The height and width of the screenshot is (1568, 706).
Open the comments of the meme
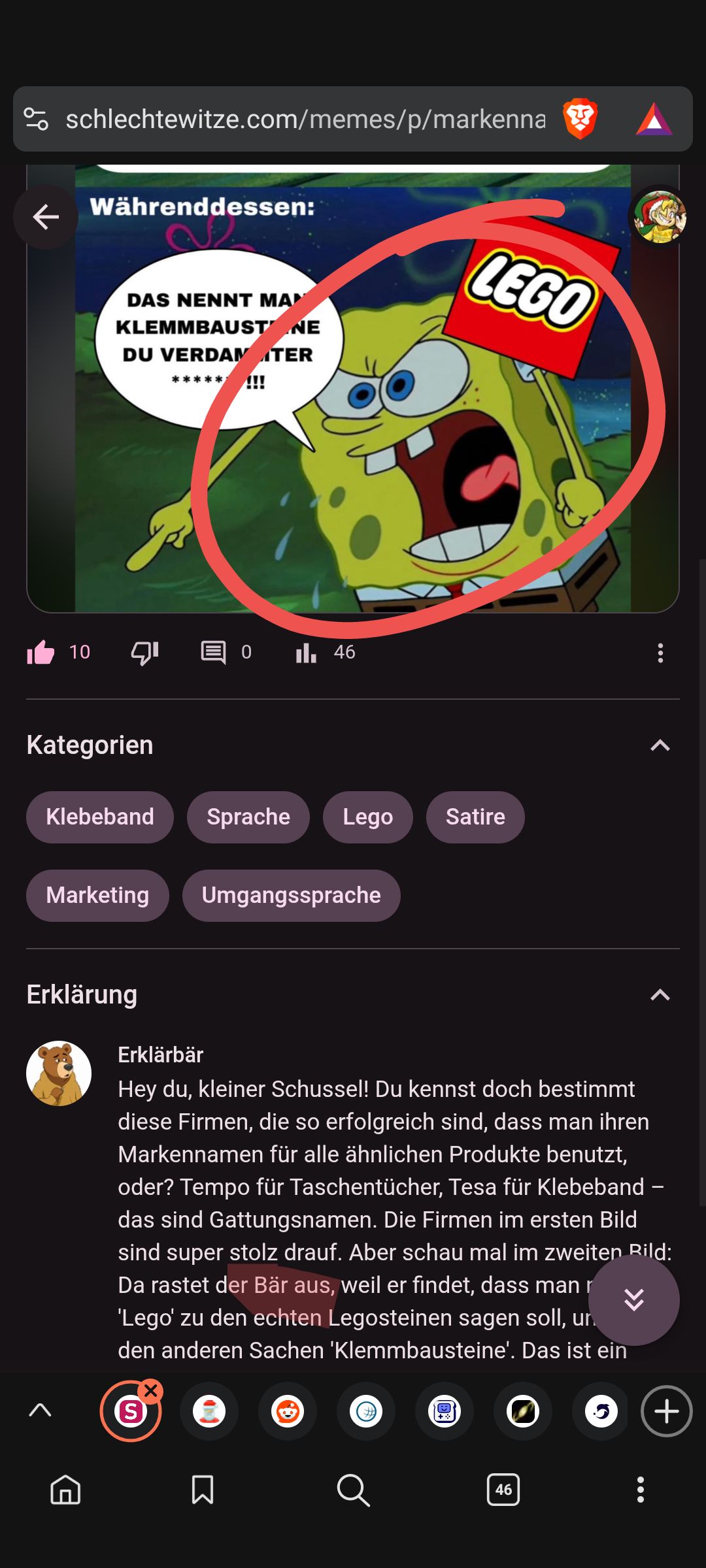coord(214,652)
